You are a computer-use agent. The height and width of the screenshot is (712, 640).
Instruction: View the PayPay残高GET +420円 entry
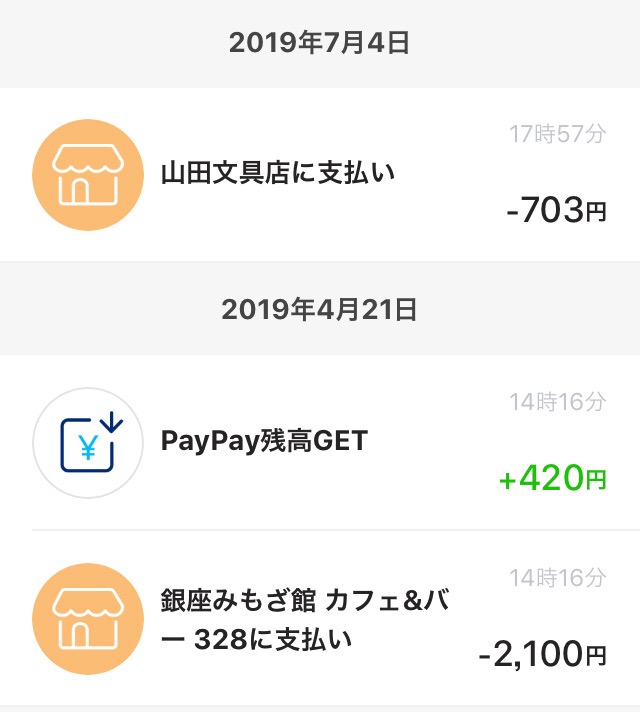[x=320, y=442]
